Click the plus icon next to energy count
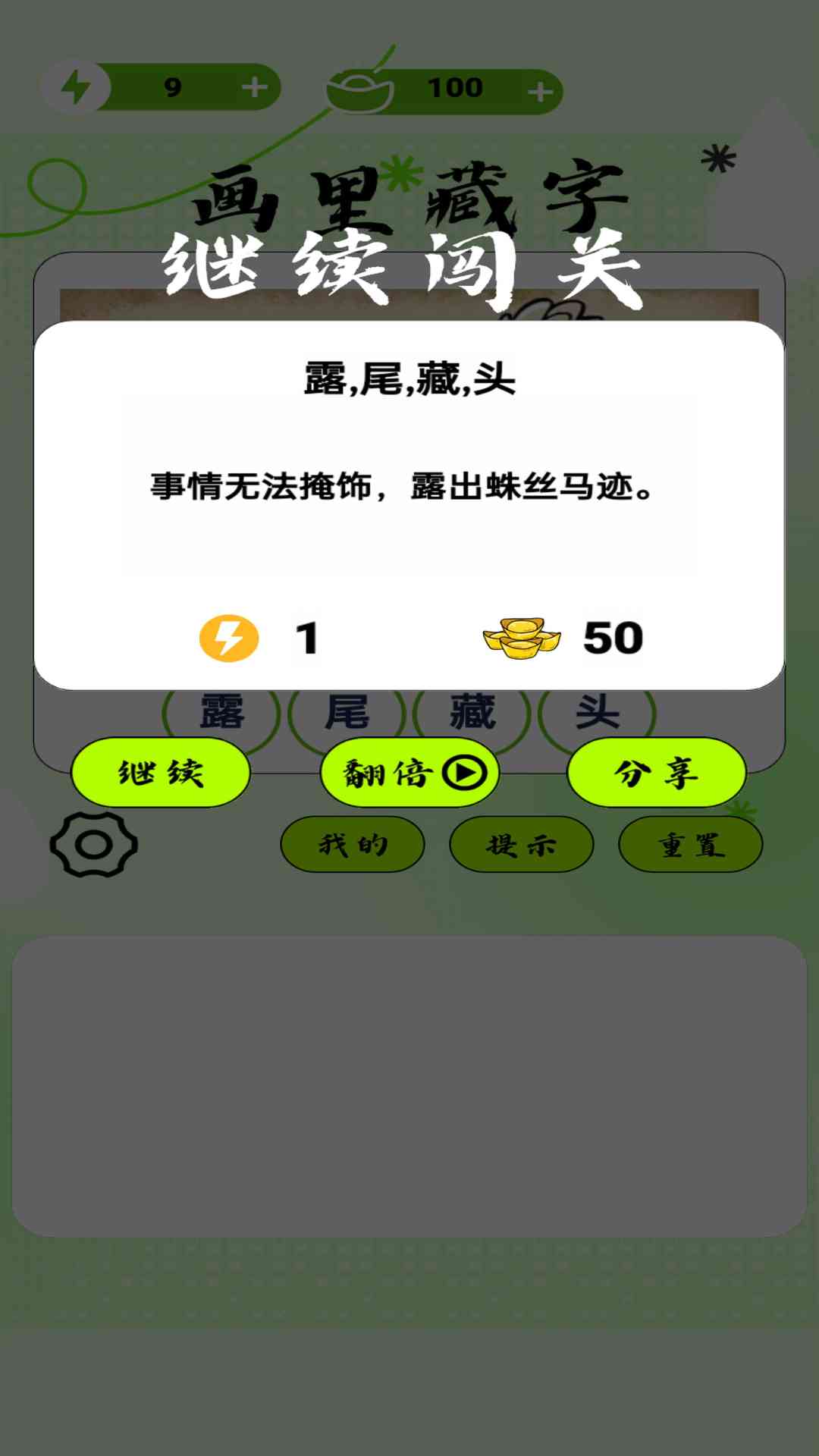819x1456 pixels. pyautogui.click(x=257, y=87)
